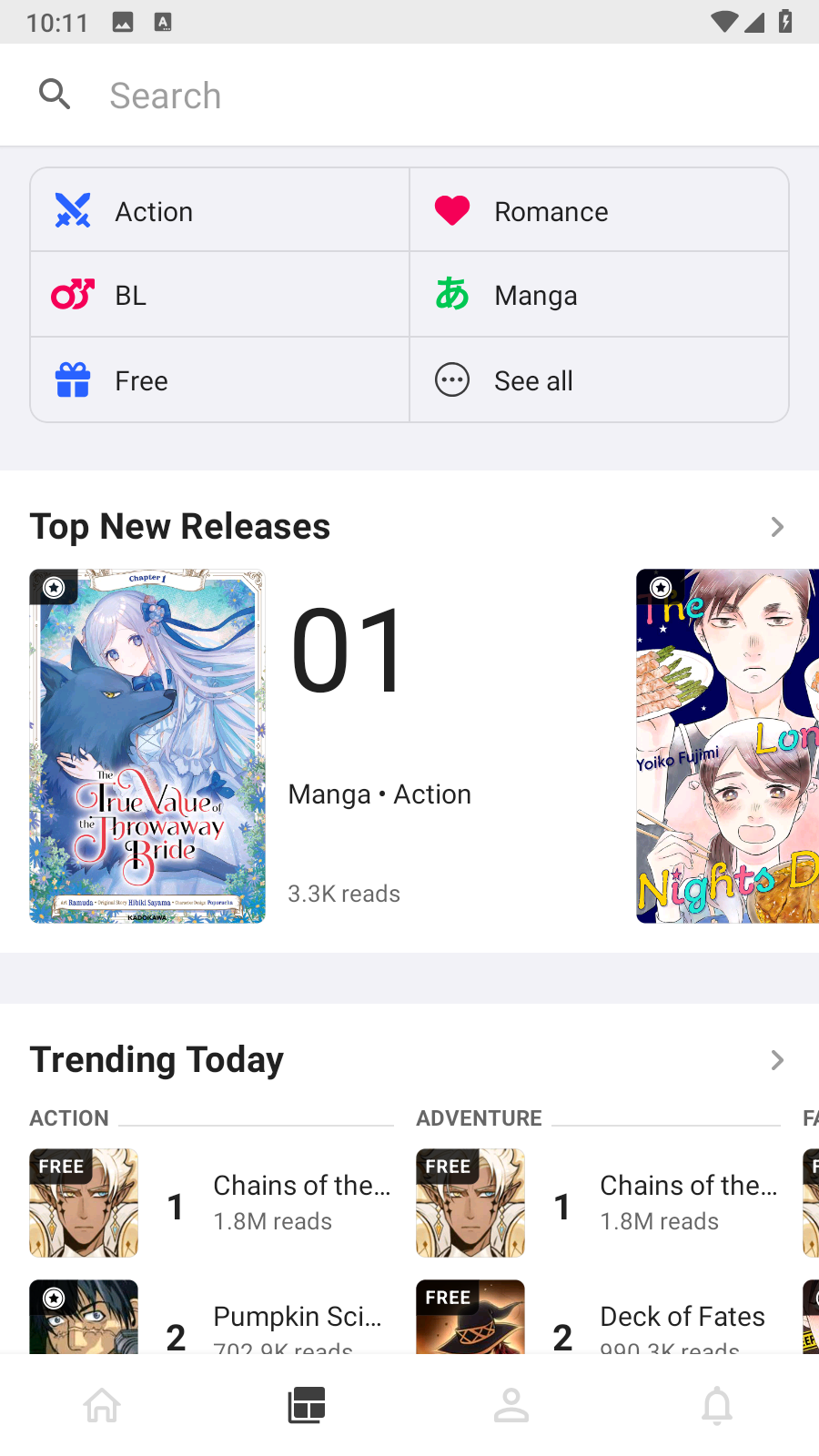Select the BL genre icon
Viewport: 819px width, 1456px height.
pyautogui.click(x=70, y=293)
